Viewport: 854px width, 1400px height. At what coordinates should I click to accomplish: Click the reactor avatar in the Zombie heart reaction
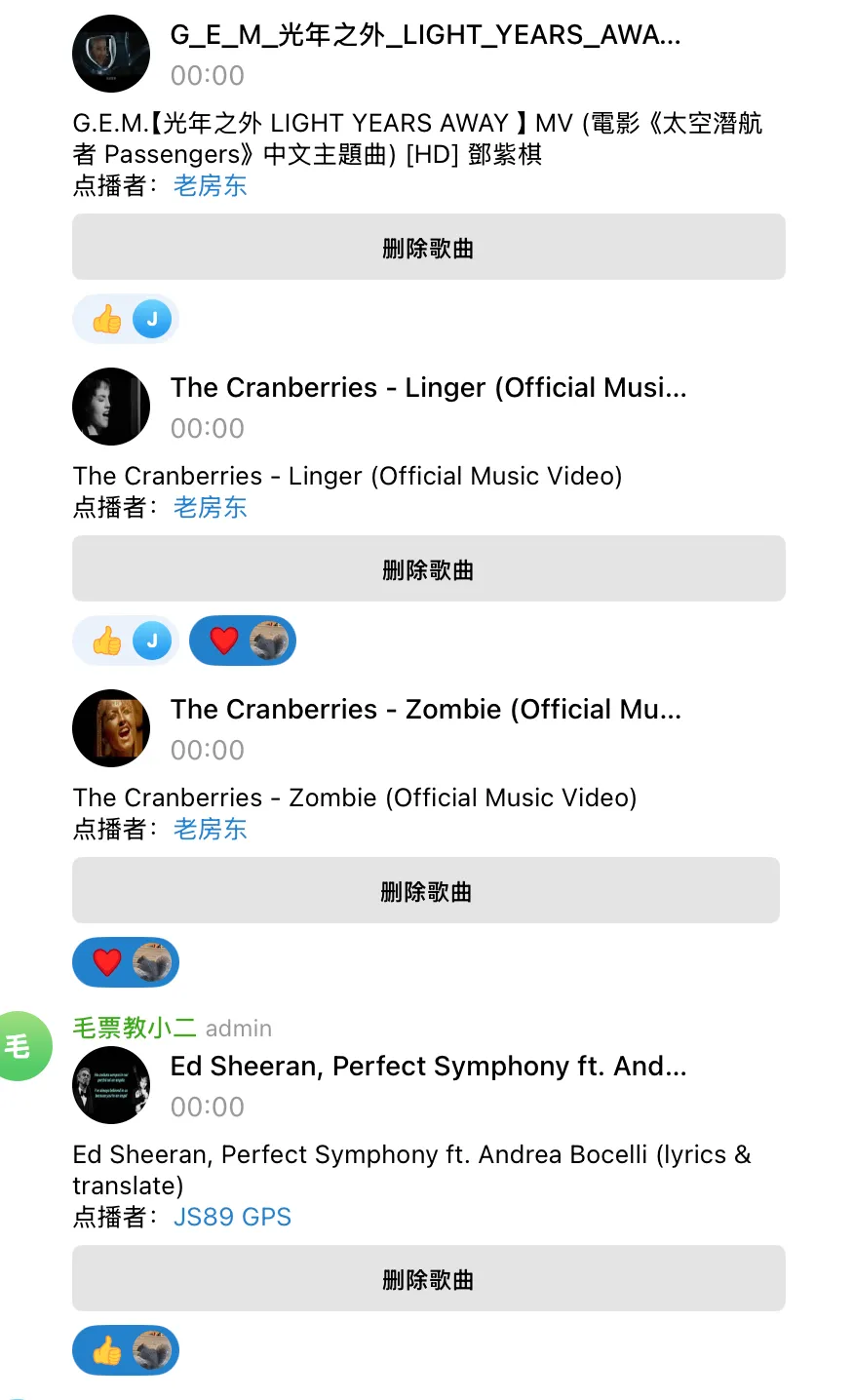click(x=153, y=962)
